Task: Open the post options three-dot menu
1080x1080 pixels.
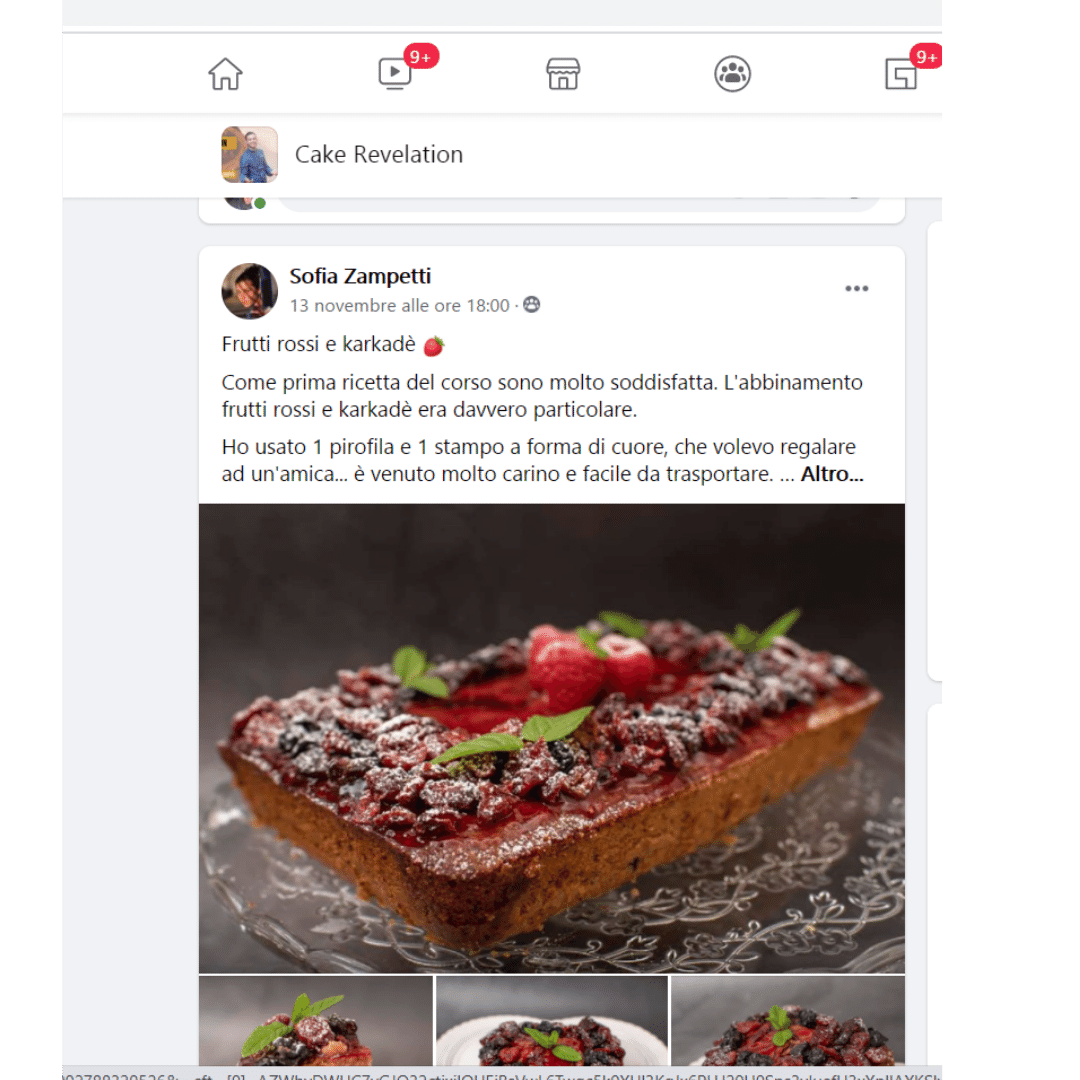Action: tap(857, 289)
